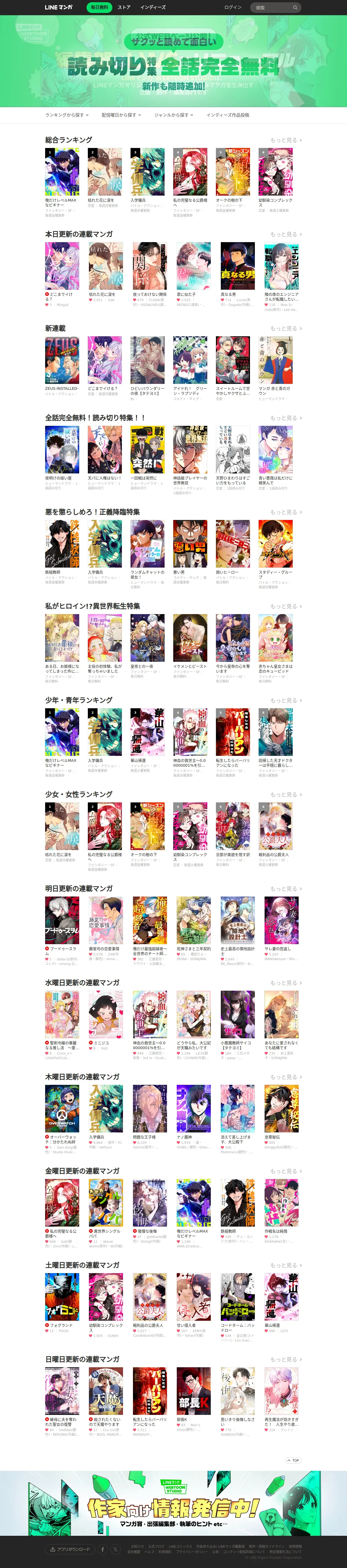Screen dimensions: 347x1568
Task: Switch to the 毎日無料 tab
Action: pyautogui.click(x=99, y=7)
